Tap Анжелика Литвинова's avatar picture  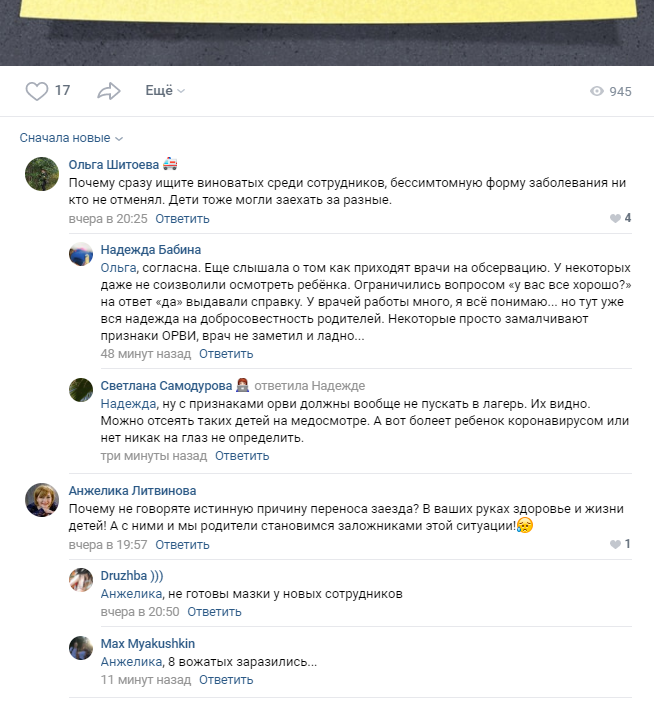tap(41, 500)
